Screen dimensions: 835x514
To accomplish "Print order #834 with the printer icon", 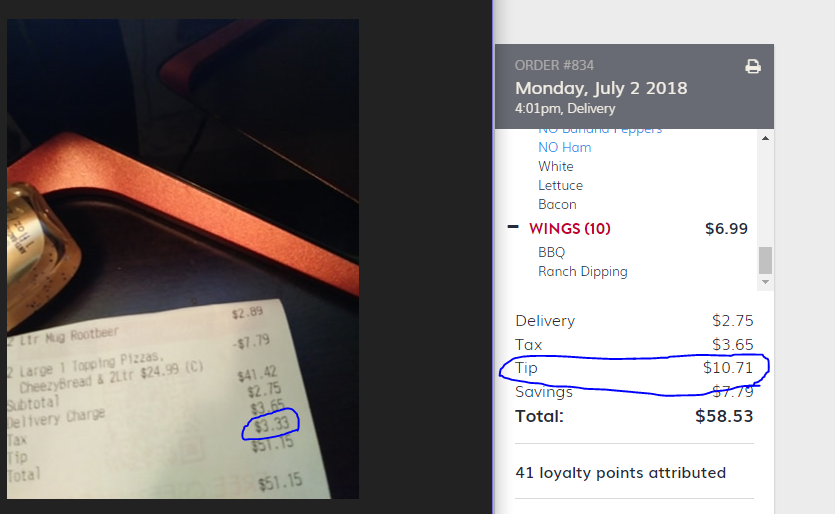I will [x=752, y=67].
